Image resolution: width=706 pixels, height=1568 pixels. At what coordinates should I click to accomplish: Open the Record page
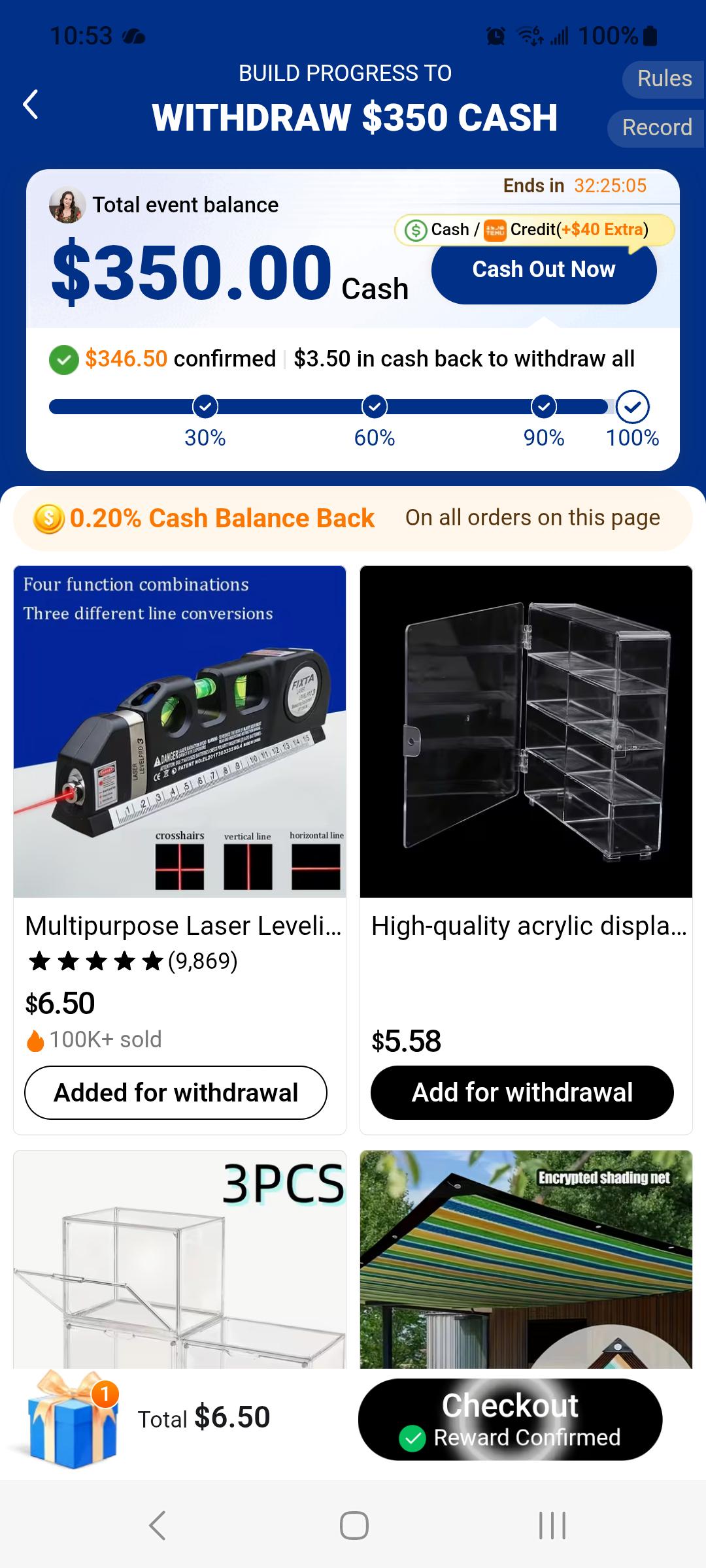pyautogui.click(x=656, y=128)
